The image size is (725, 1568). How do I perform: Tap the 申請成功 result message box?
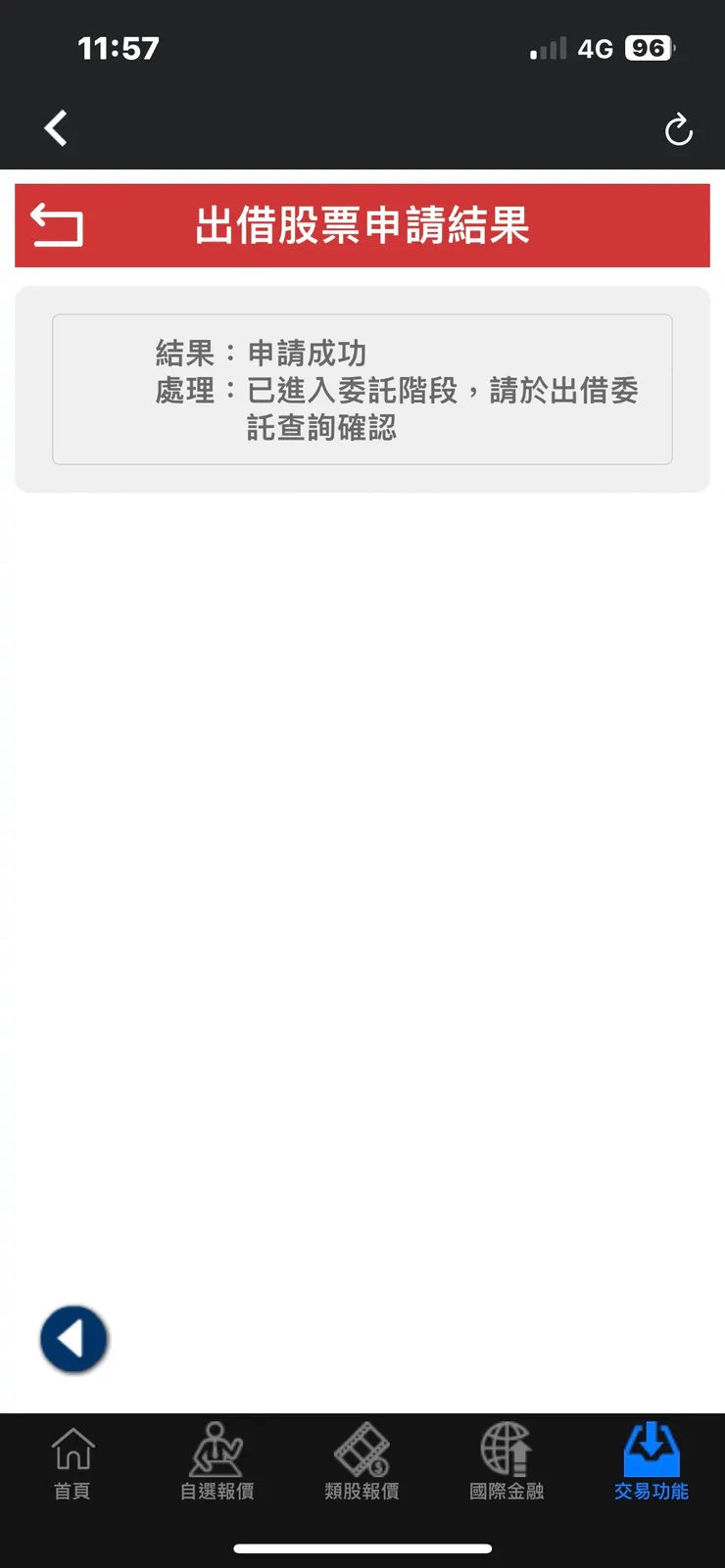[x=362, y=389]
